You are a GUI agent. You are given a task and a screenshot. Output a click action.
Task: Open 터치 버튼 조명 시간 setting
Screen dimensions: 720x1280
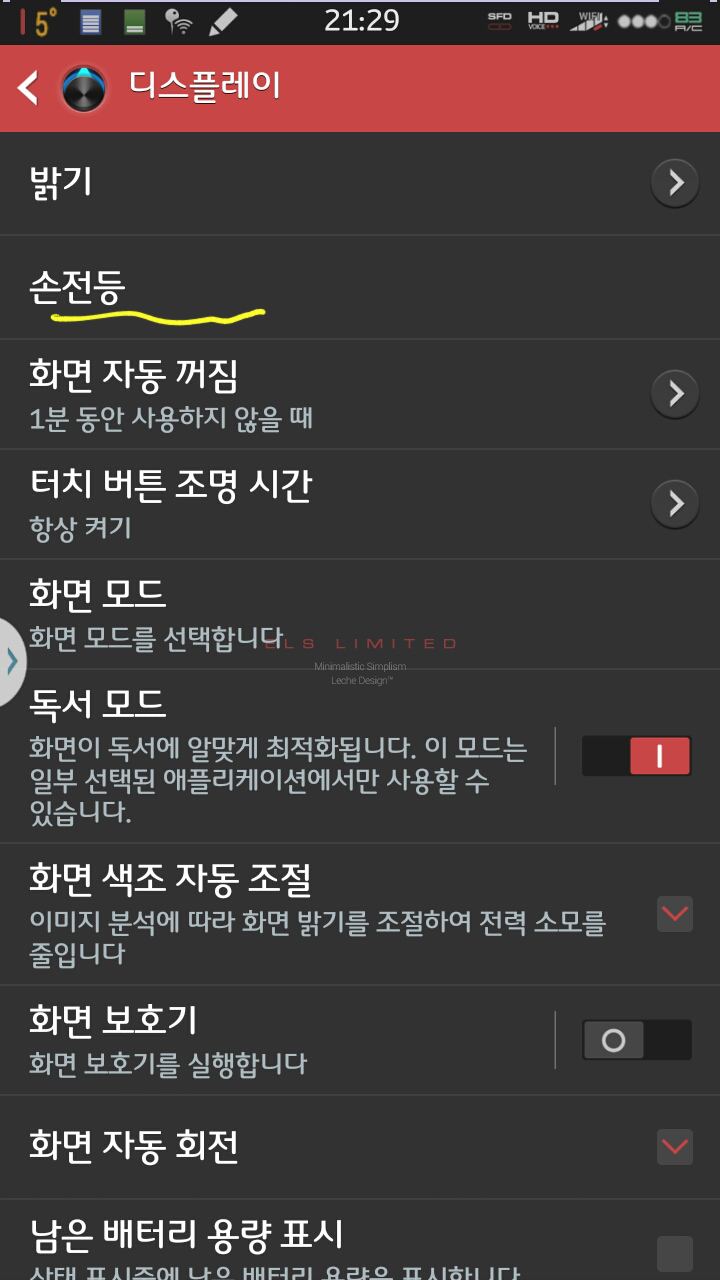pos(300,503)
